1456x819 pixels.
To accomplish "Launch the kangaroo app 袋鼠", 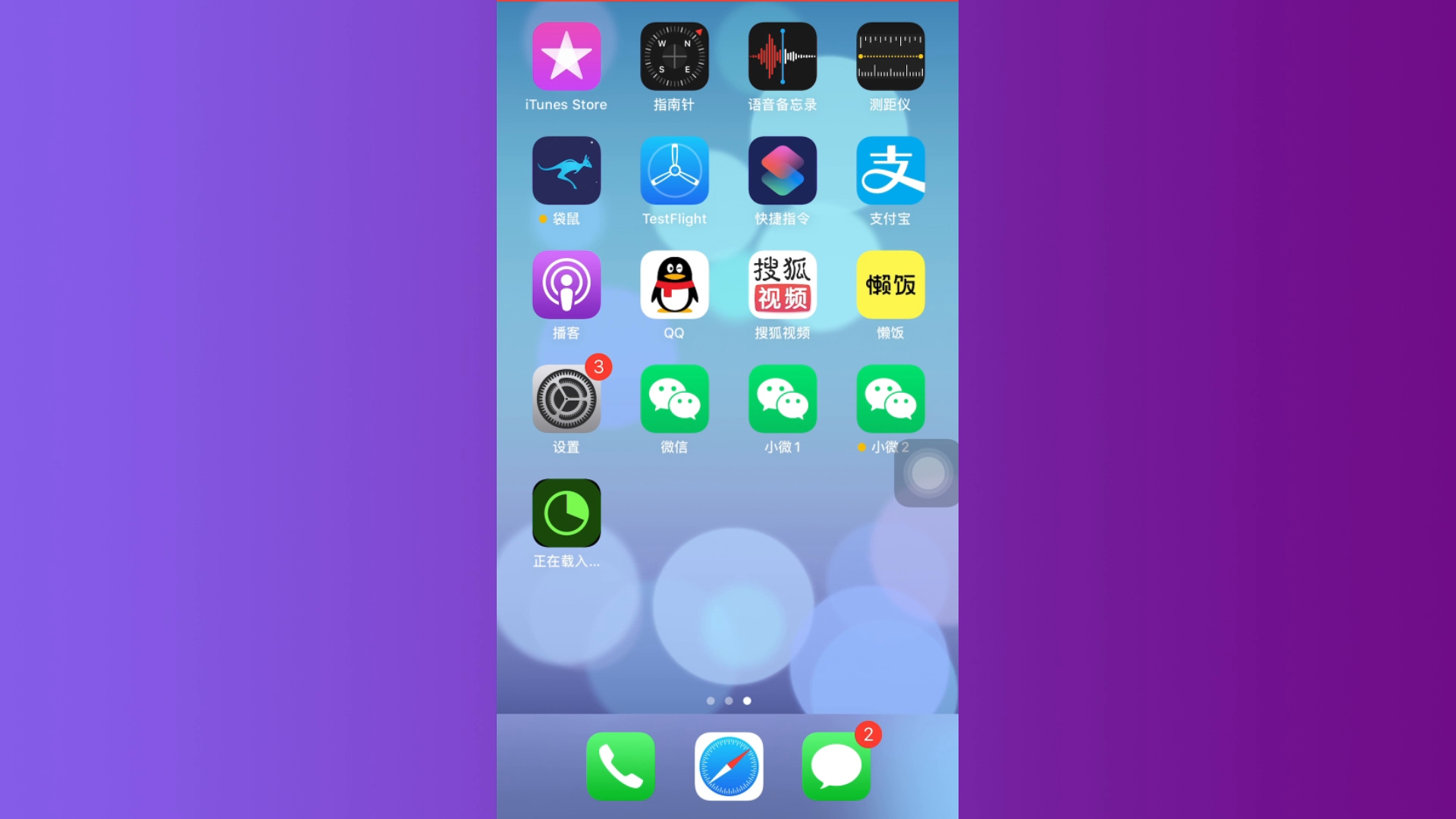I will point(566,171).
